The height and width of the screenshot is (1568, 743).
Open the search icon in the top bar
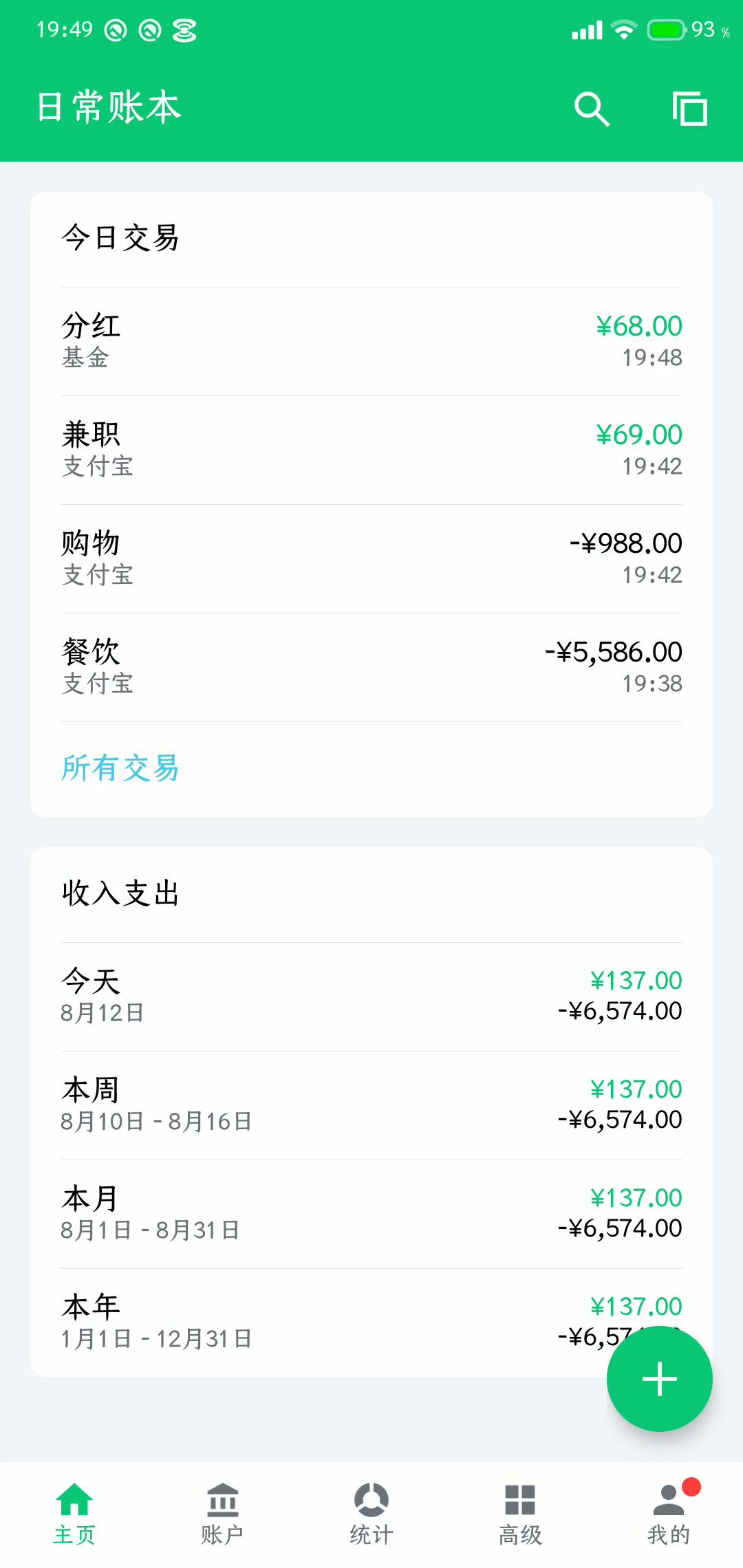tap(592, 109)
